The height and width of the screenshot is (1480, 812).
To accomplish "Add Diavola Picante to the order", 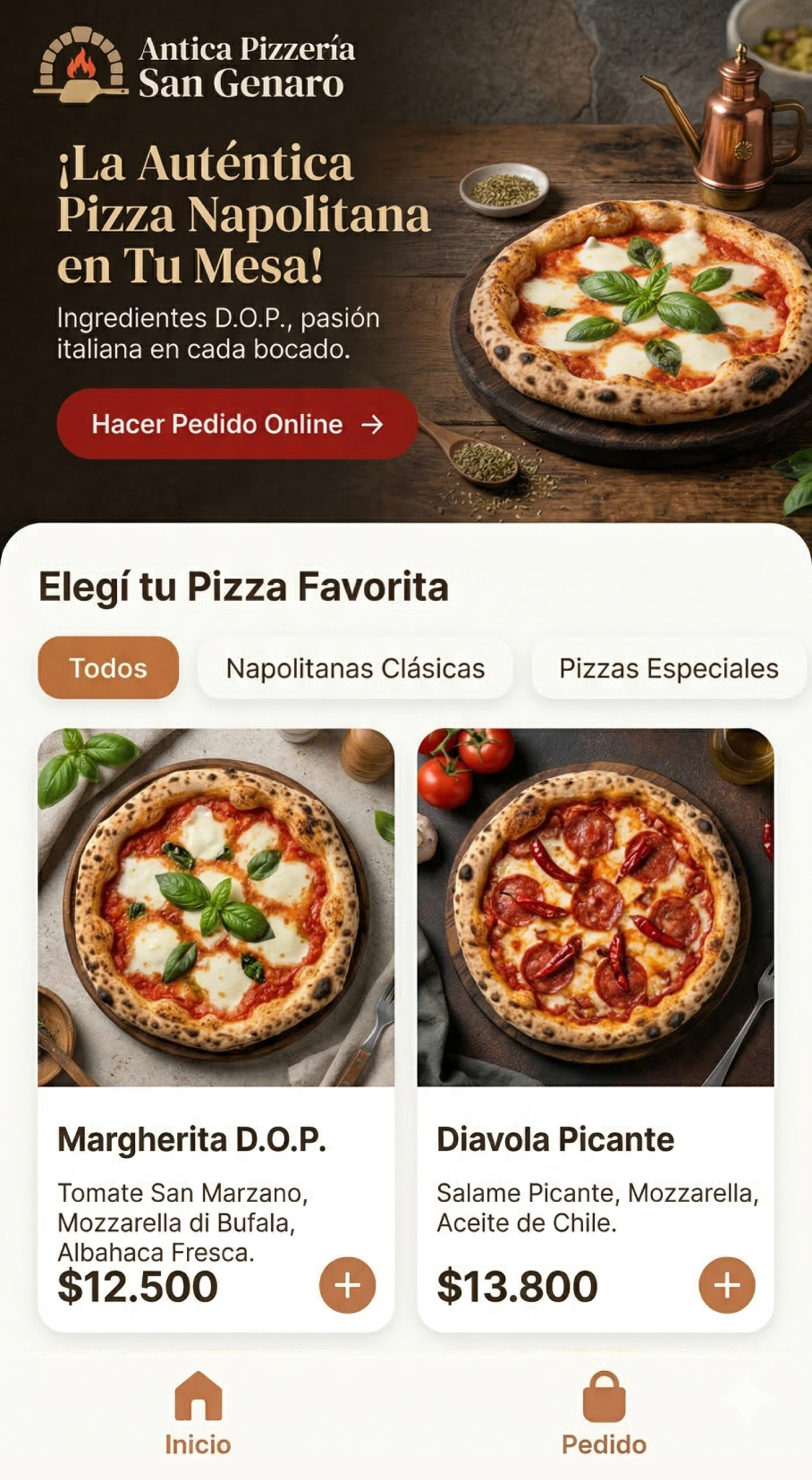I will tap(726, 1285).
